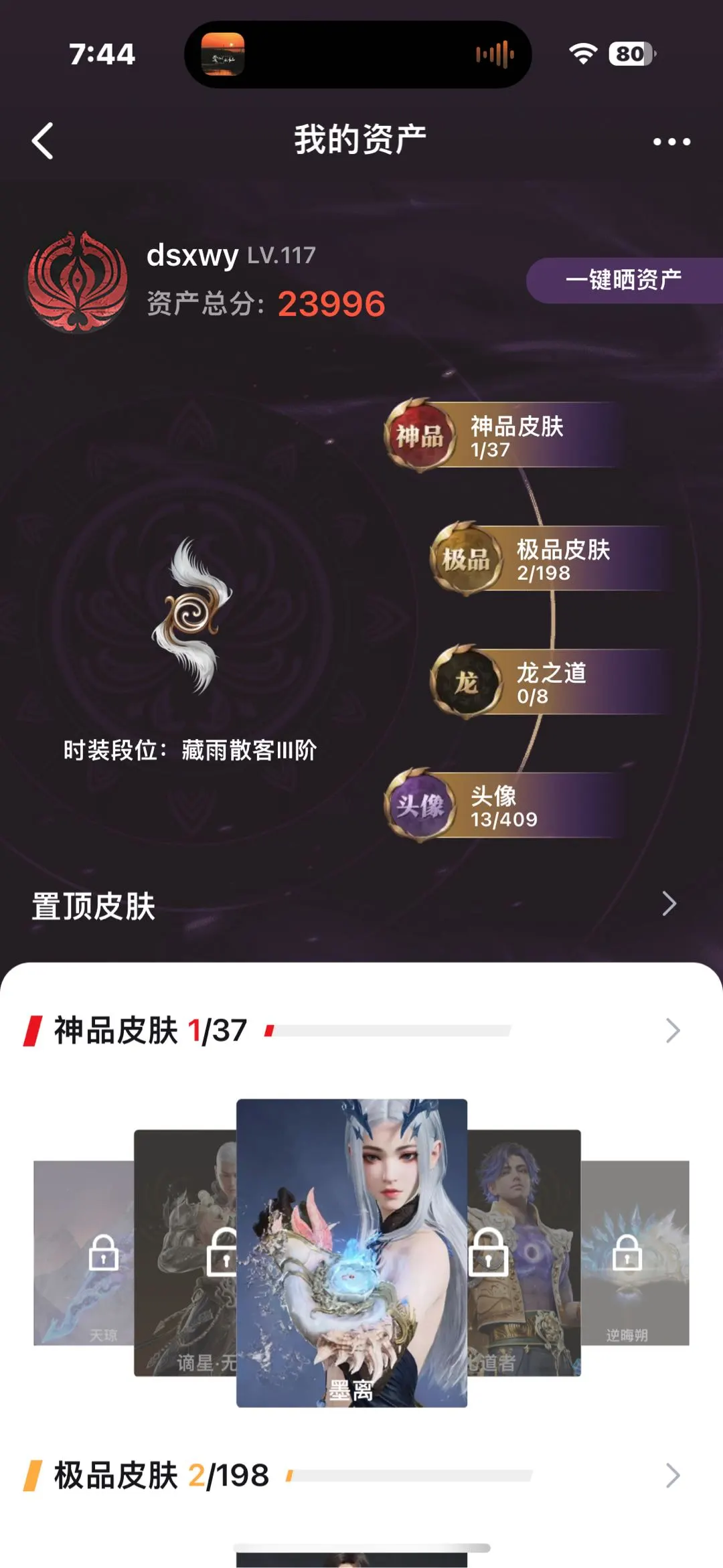Viewport: 723px width, 1568px height.
Task: Open the 极品皮肤 2/198 badge
Action: click(550, 559)
